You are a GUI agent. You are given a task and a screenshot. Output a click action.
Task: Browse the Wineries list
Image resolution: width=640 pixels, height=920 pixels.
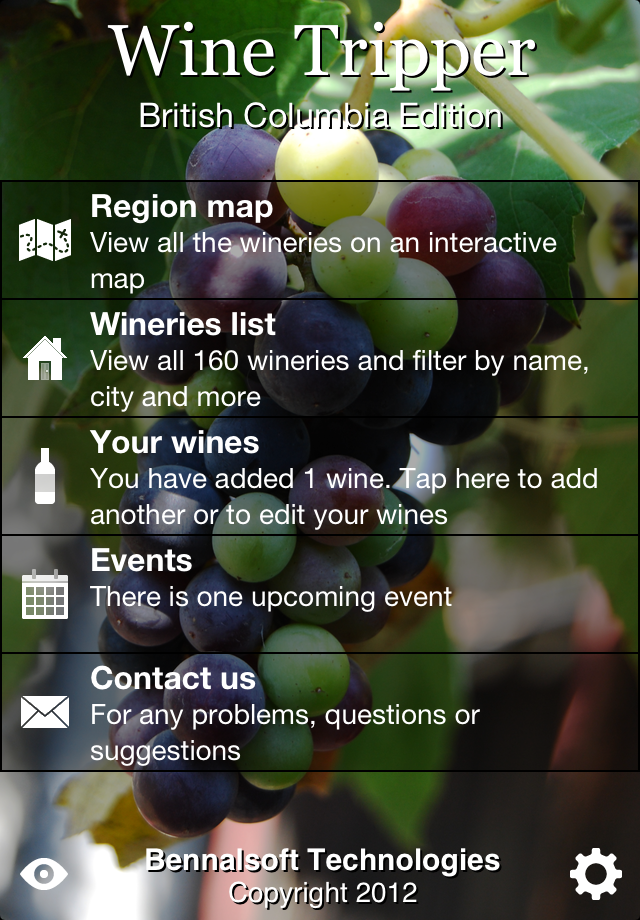(x=320, y=358)
